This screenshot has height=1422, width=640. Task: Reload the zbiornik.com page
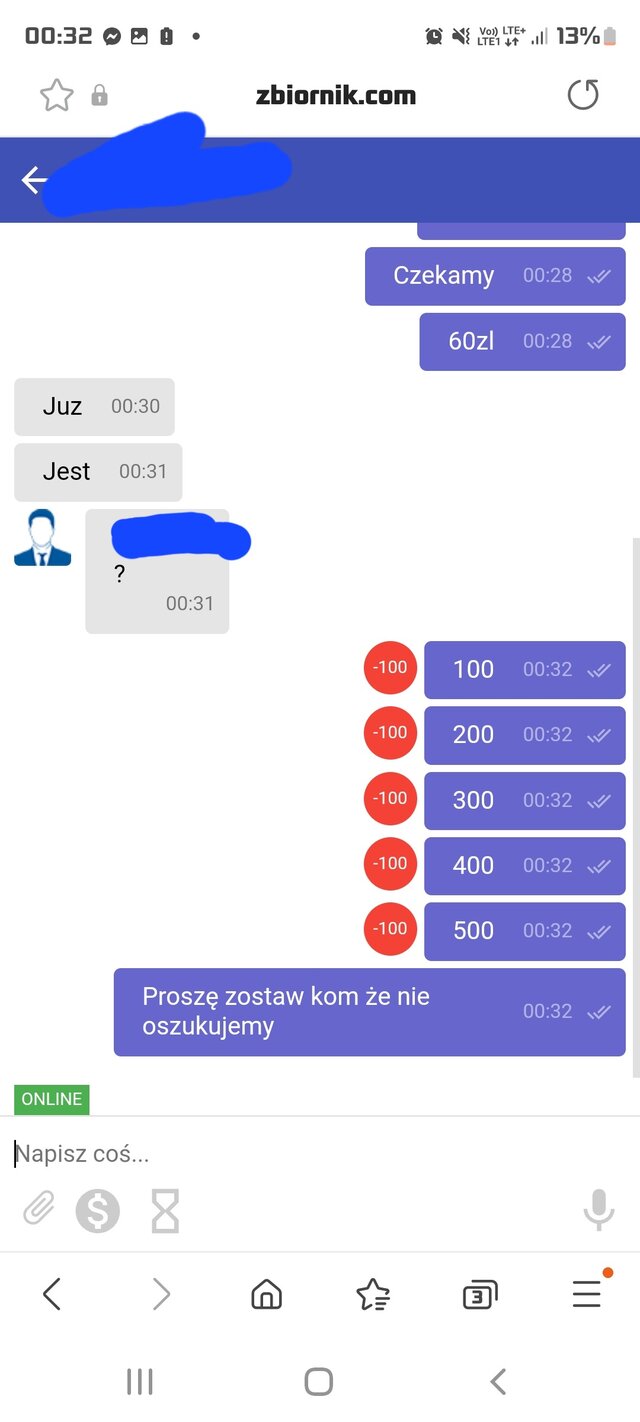(582, 96)
